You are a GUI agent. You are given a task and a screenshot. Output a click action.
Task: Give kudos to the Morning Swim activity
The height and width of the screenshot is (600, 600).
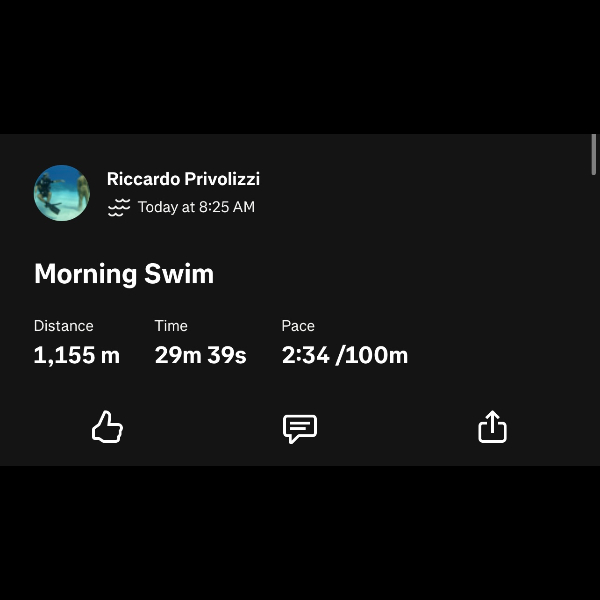(x=107, y=427)
